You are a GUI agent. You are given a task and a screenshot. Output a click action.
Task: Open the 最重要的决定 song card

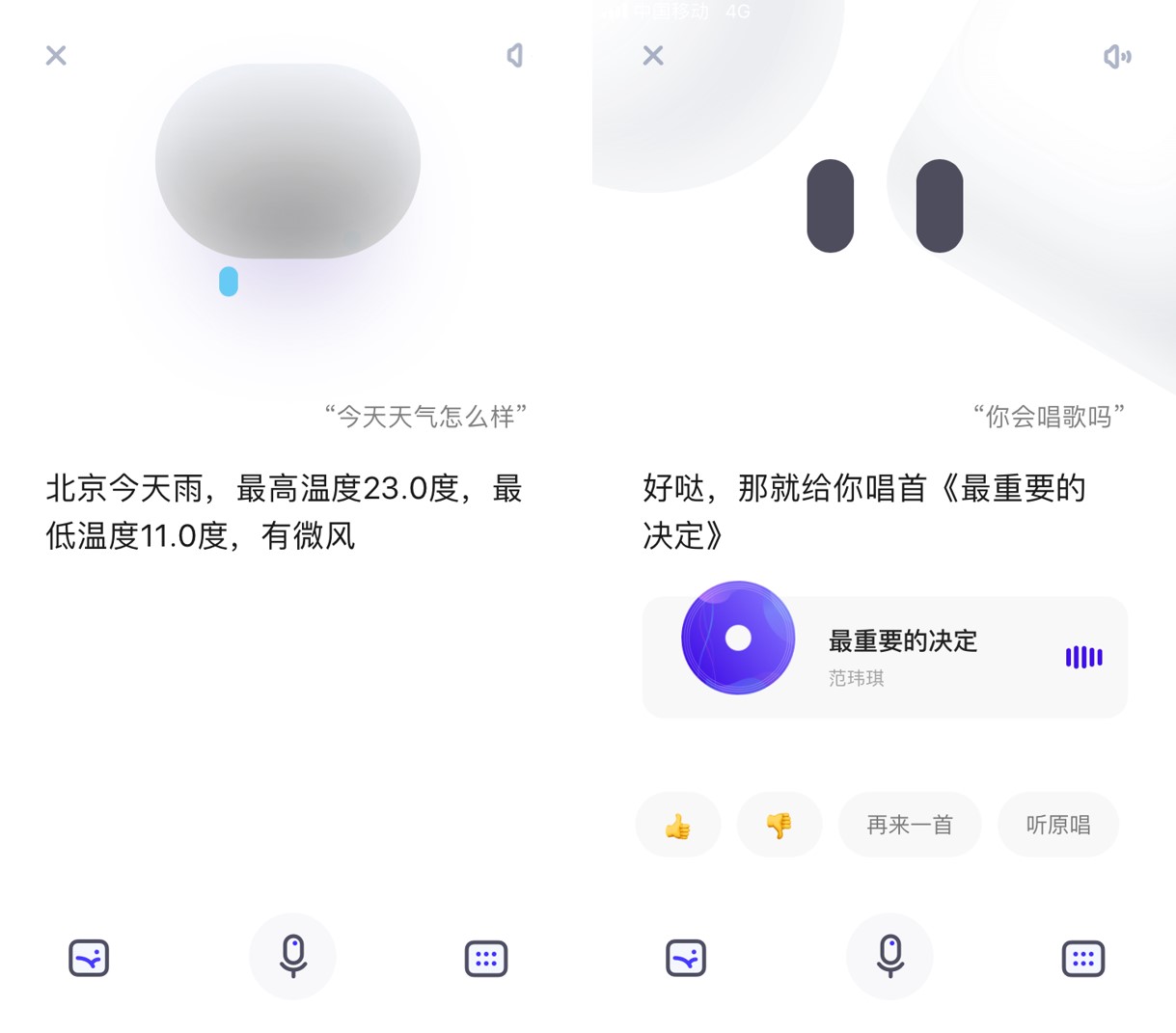(x=884, y=657)
